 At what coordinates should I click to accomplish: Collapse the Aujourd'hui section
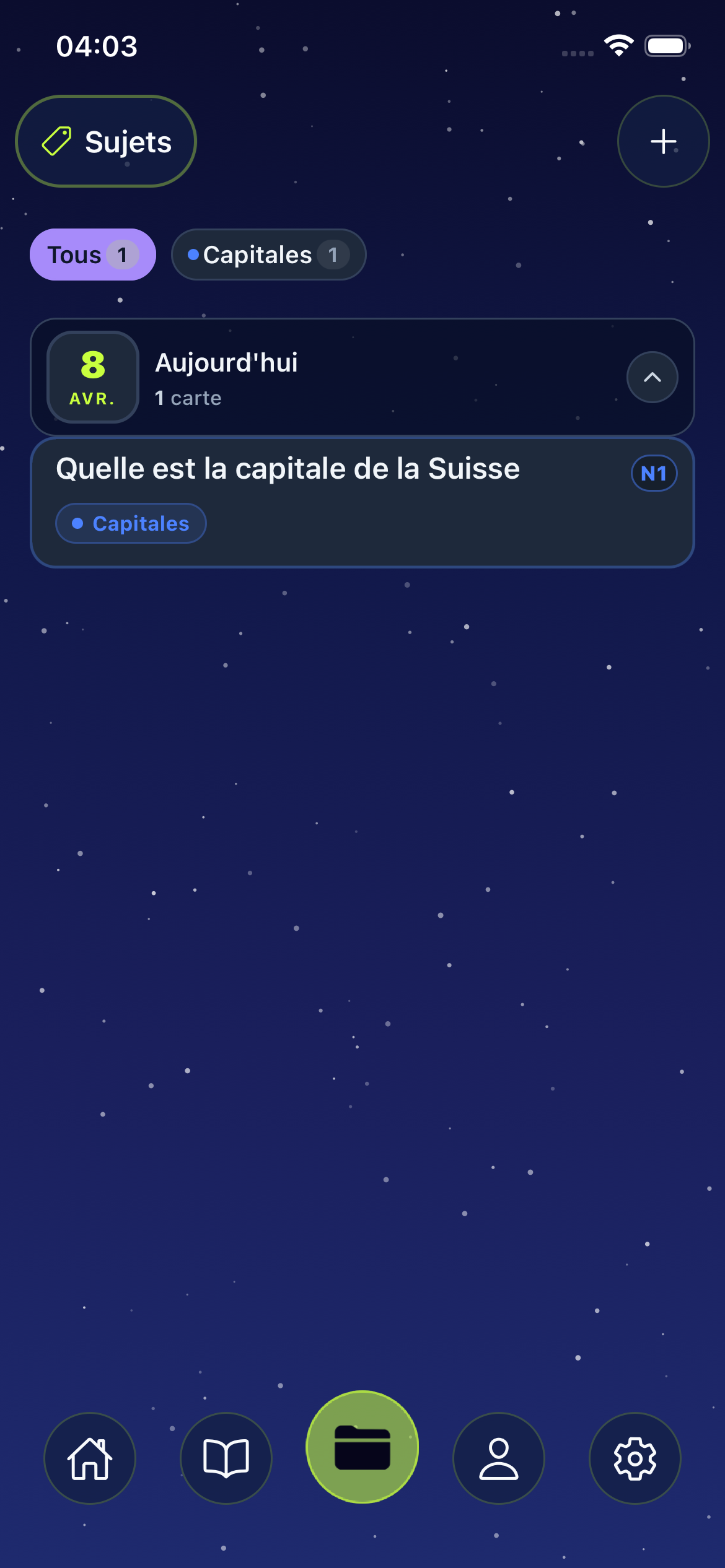[652, 377]
